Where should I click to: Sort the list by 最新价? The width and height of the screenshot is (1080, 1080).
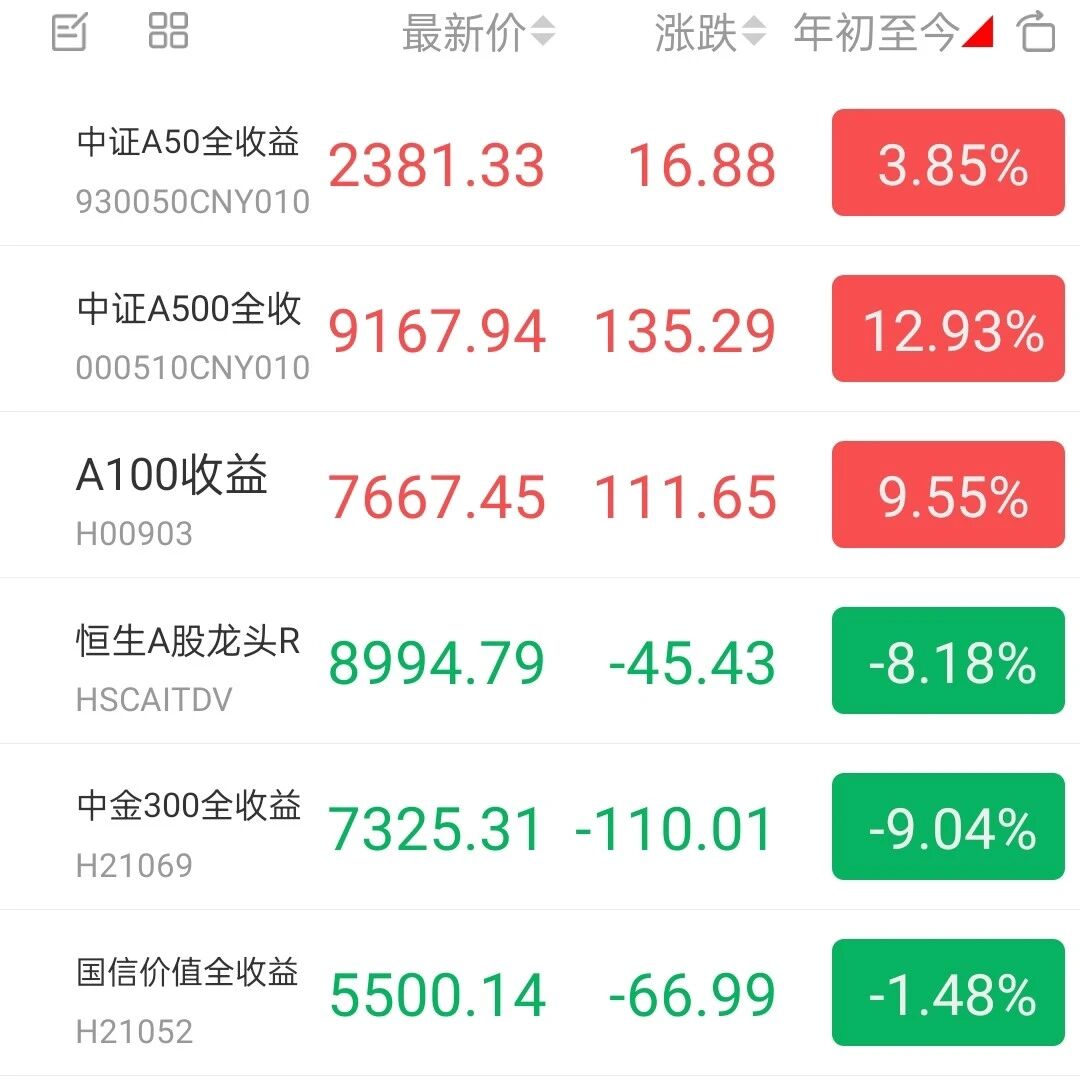click(478, 32)
